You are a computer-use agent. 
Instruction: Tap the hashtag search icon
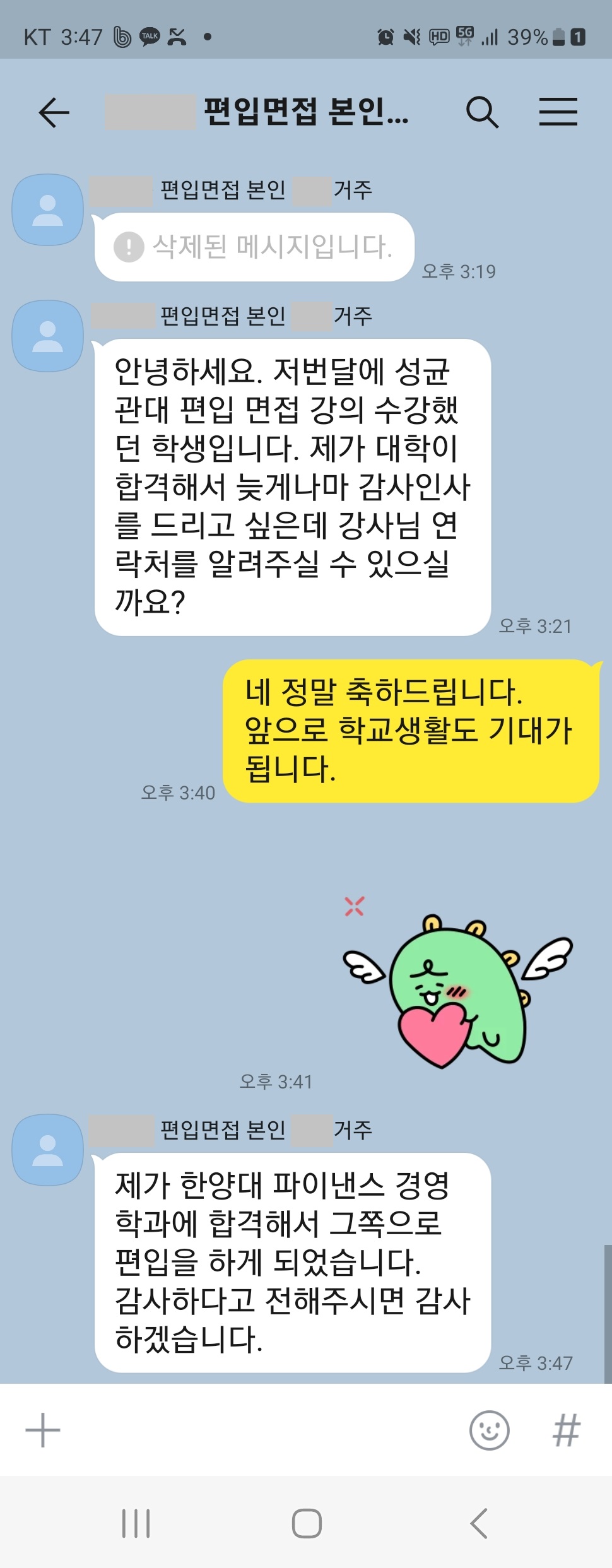point(566,1430)
